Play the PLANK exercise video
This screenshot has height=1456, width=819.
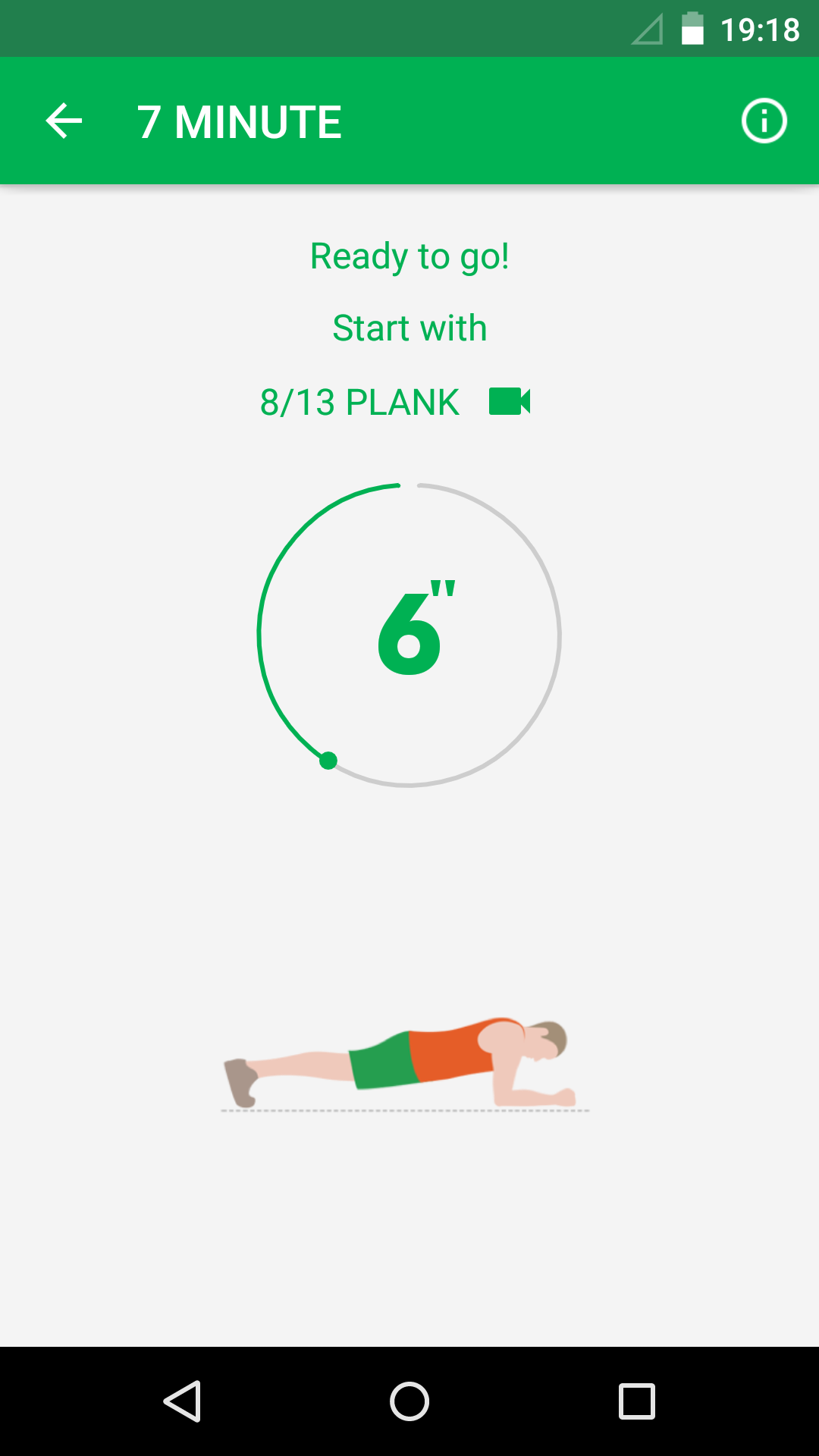(x=510, y=401)
